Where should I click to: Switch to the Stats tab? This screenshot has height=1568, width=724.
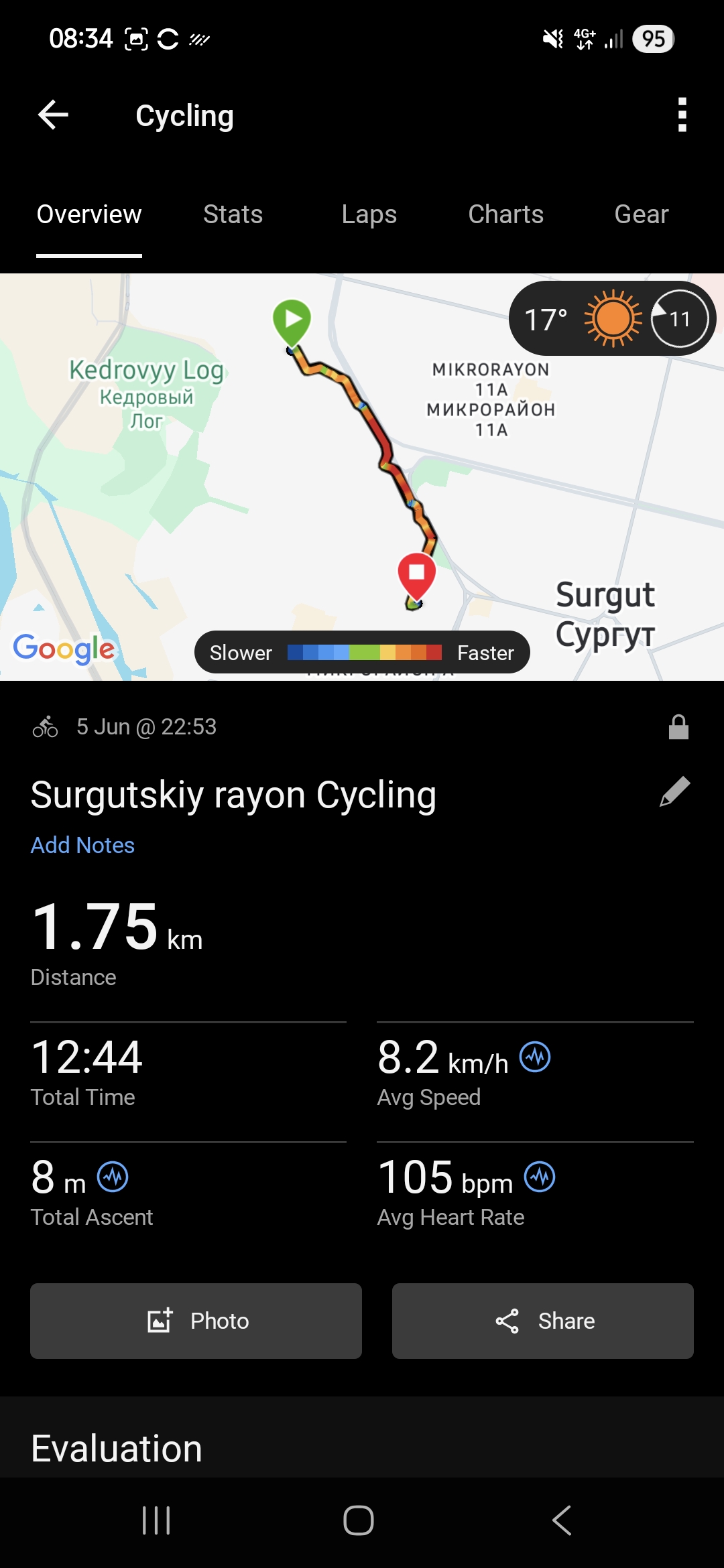(233, 214)
